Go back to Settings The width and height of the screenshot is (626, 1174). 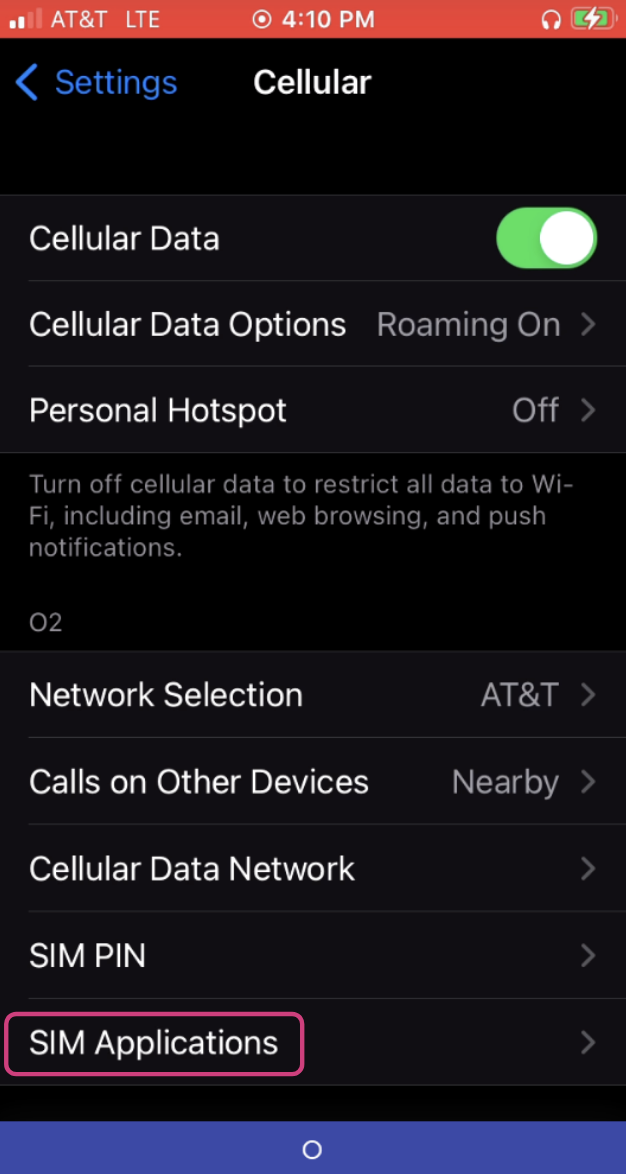coord(97,83)
